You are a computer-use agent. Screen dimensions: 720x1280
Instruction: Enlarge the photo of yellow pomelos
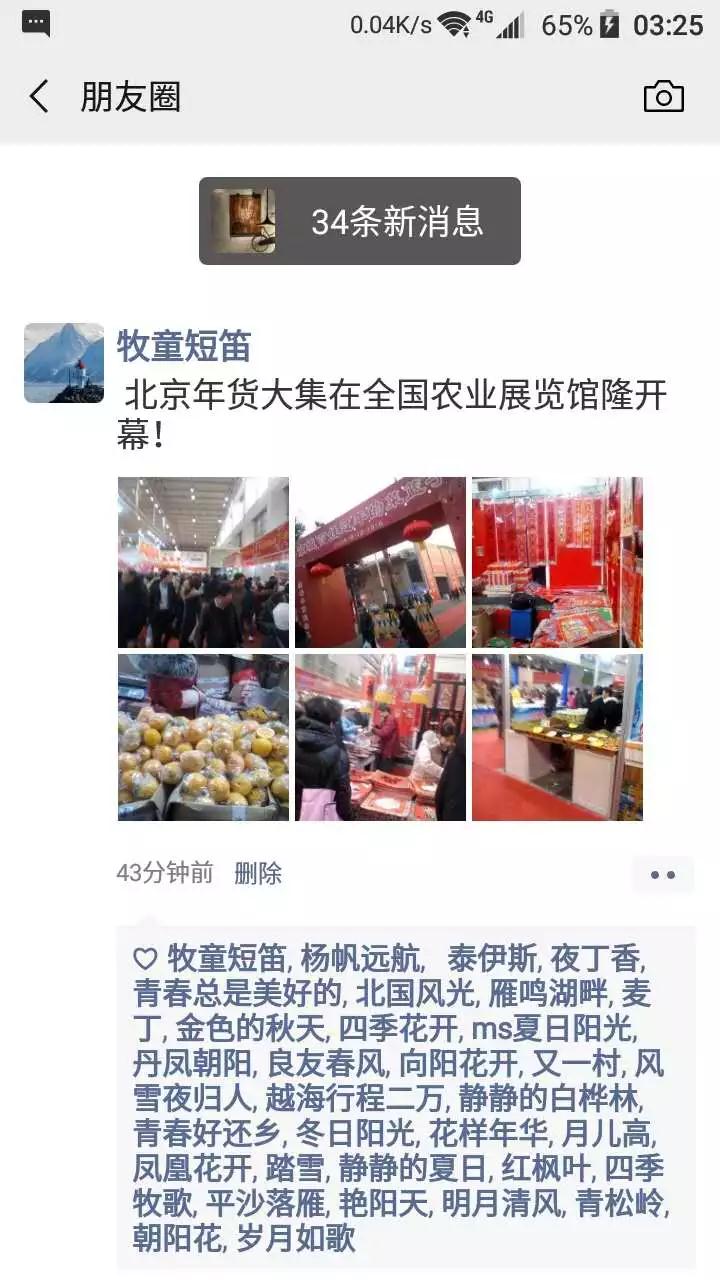pyautogui.click(x=203, y=738)
